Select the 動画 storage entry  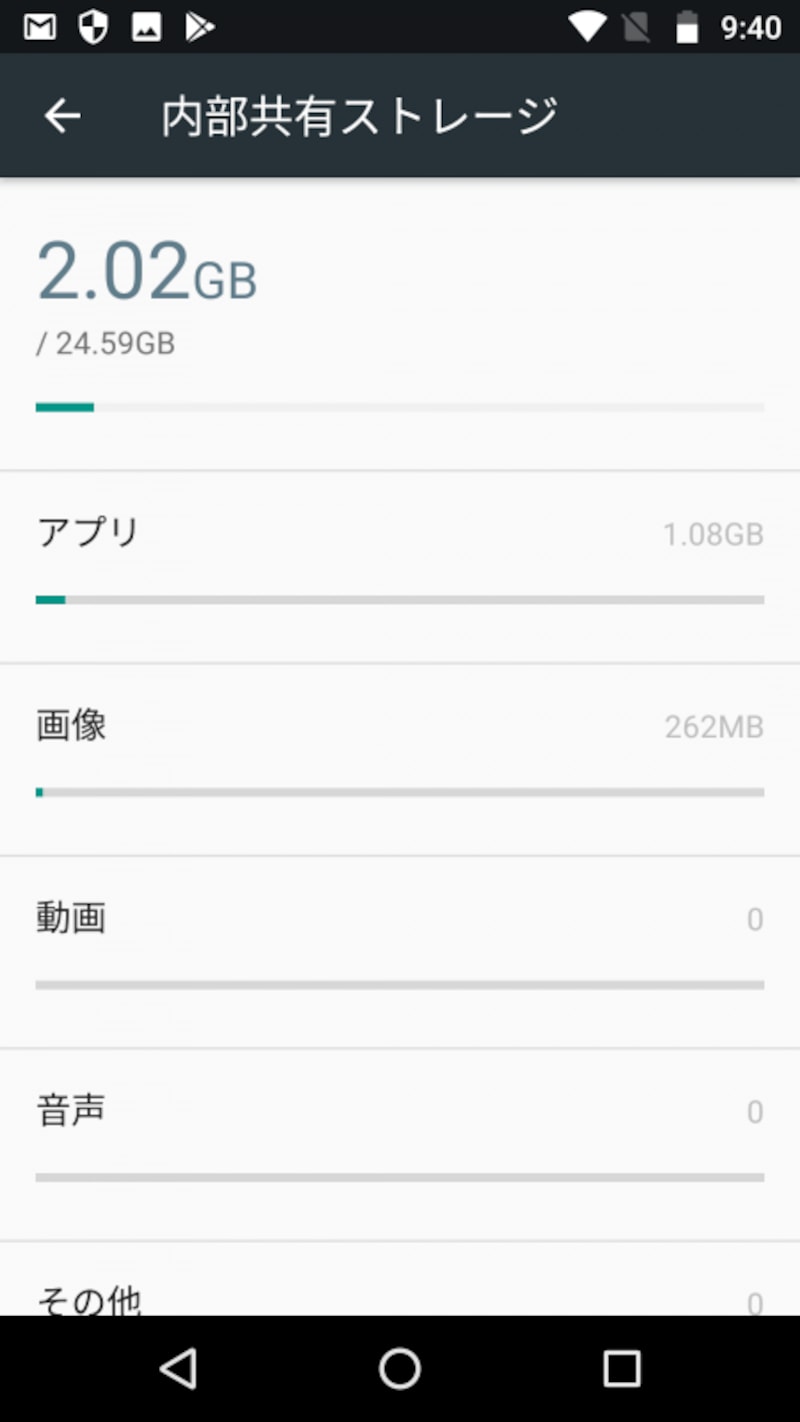(x=400, y=918)
